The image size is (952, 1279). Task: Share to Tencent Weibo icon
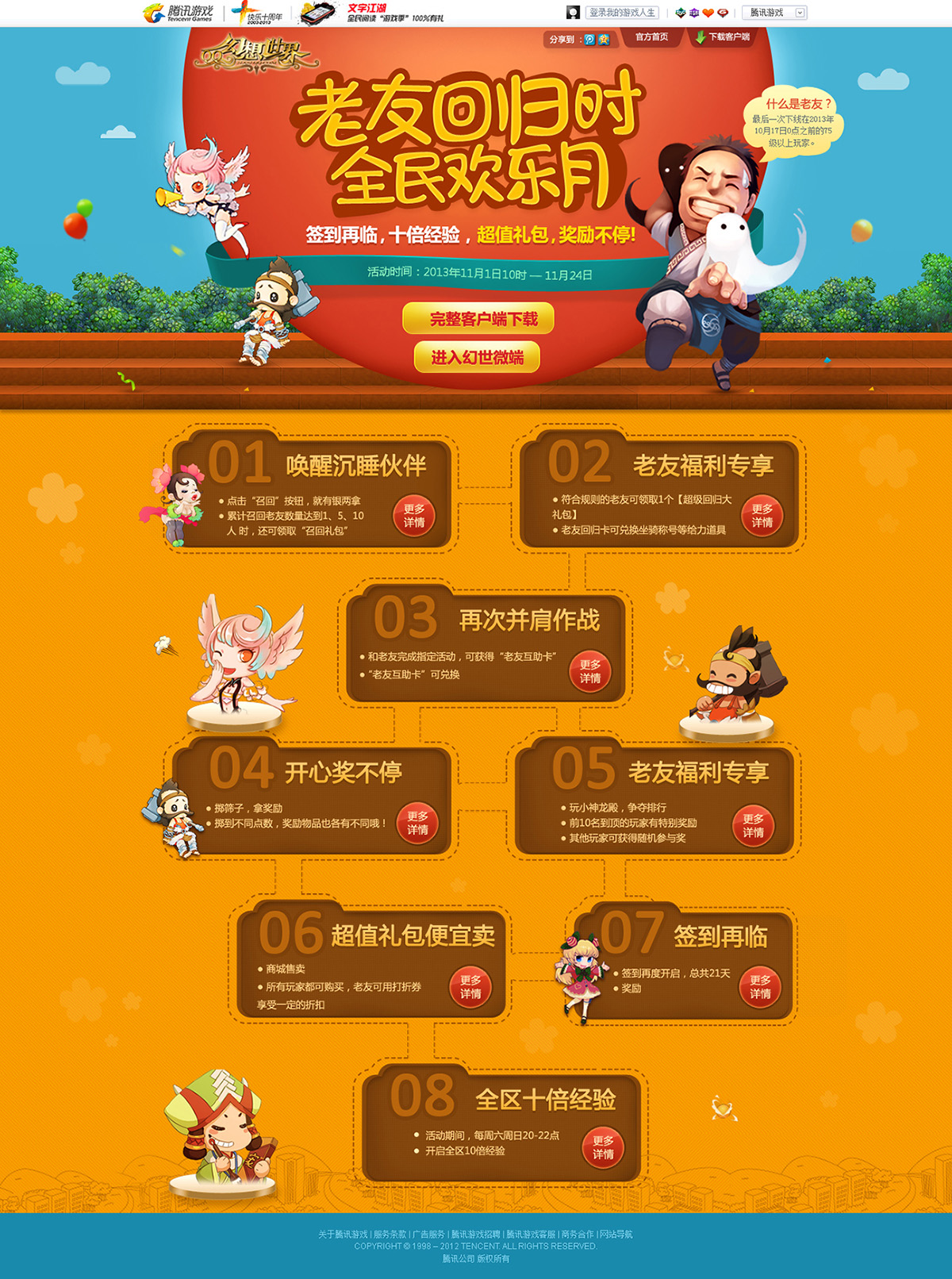[589, 40]
